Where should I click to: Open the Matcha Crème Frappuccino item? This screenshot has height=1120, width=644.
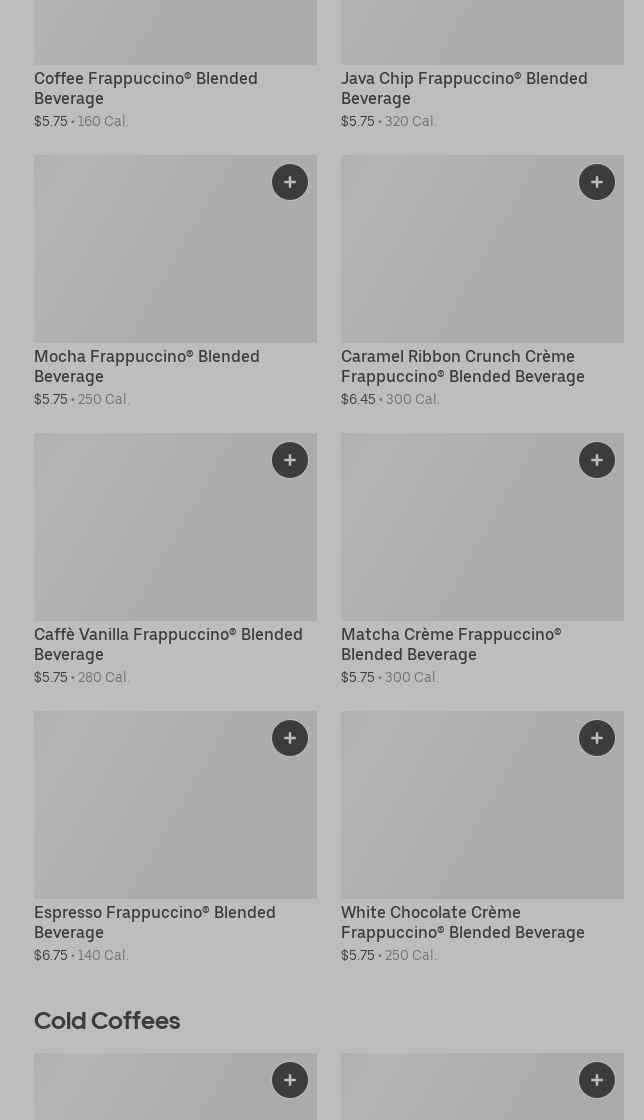click(x=483, y=560)
